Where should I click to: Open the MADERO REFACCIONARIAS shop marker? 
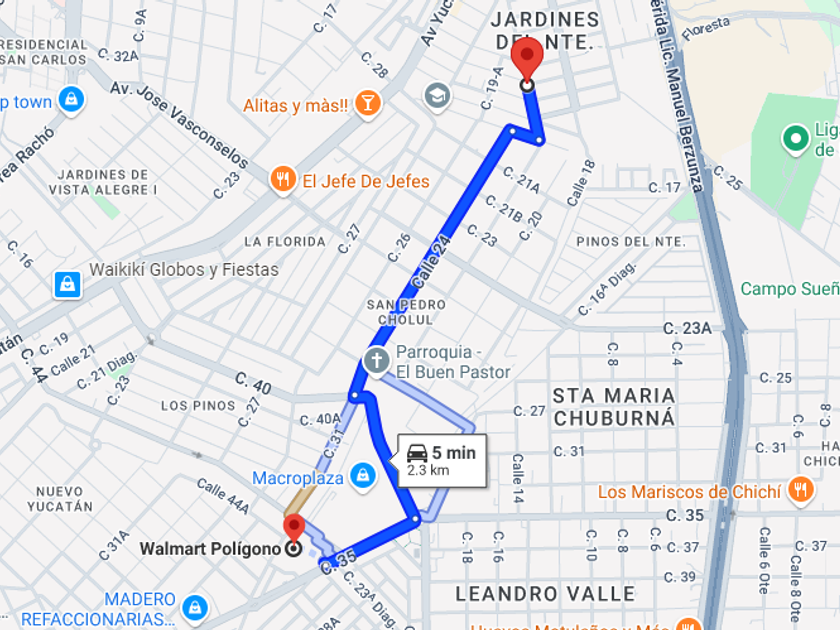click(195, 608)
